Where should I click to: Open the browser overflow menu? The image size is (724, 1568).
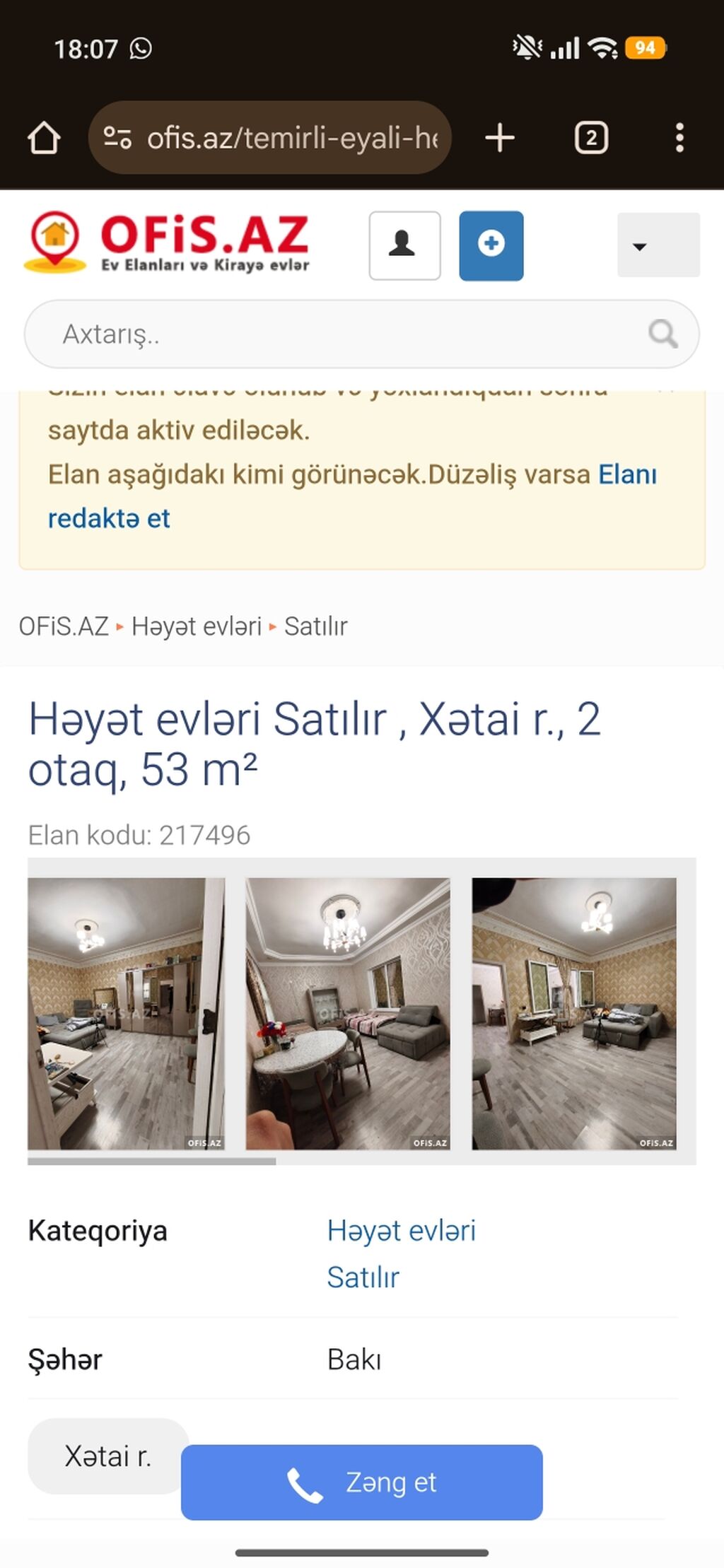(x=679, y=138)
